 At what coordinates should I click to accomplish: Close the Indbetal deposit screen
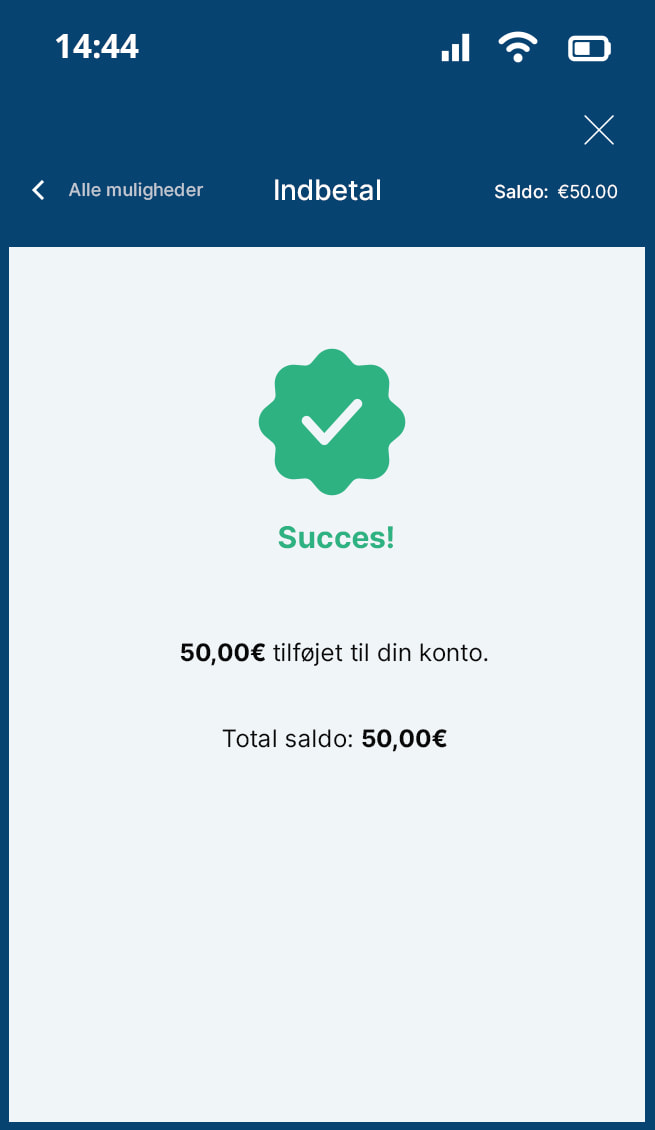[598, 130]
